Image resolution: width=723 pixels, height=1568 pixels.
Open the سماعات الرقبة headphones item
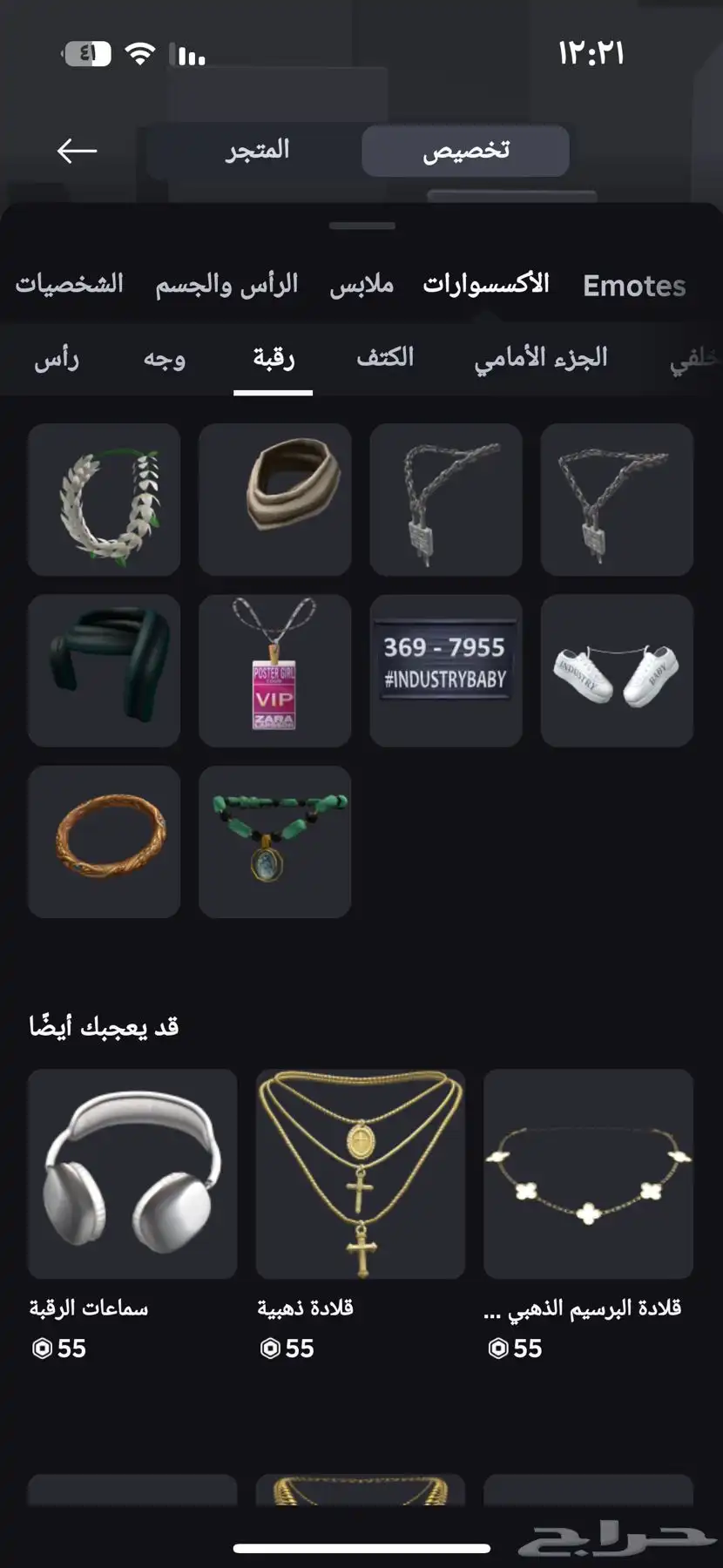click(132, 1174)
